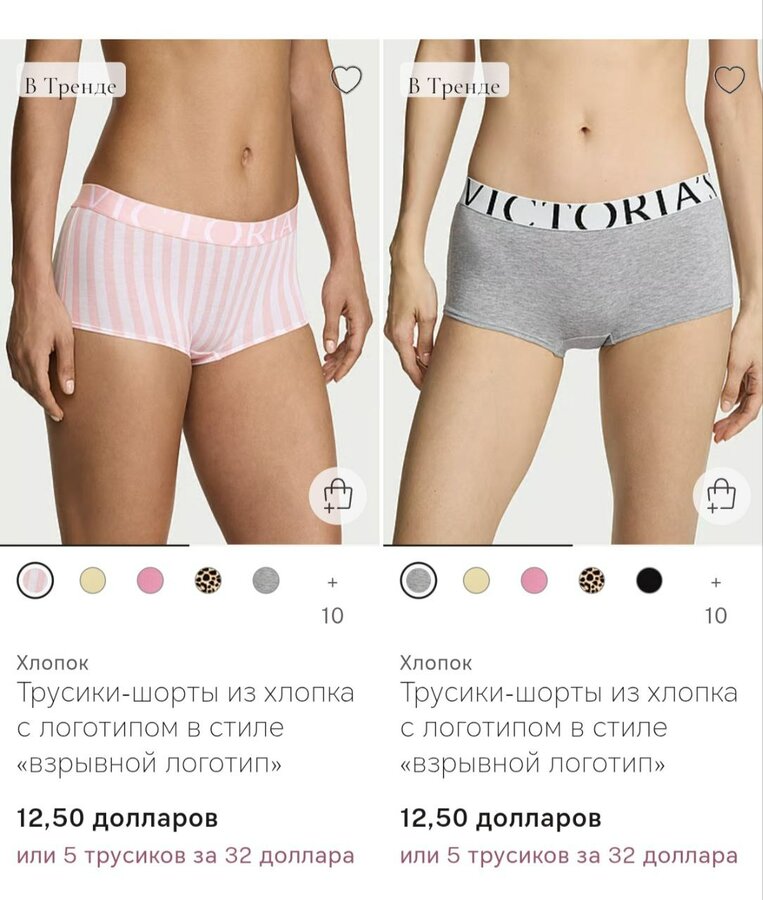Select yellow swatch for gray shorts
This screenshot has width=763, height=900.
tap(477, 580)
